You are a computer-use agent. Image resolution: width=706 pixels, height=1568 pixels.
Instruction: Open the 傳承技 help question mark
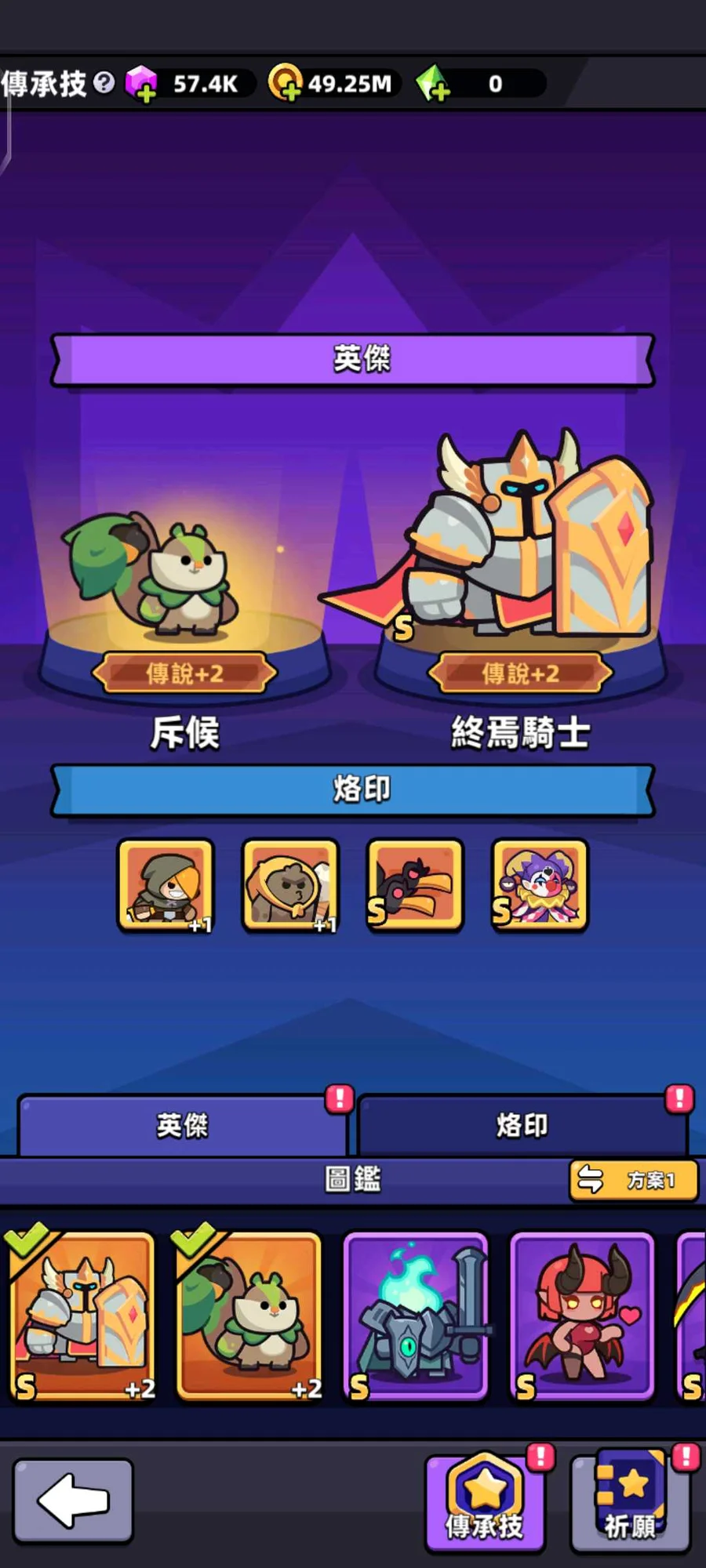click(104, 82)
